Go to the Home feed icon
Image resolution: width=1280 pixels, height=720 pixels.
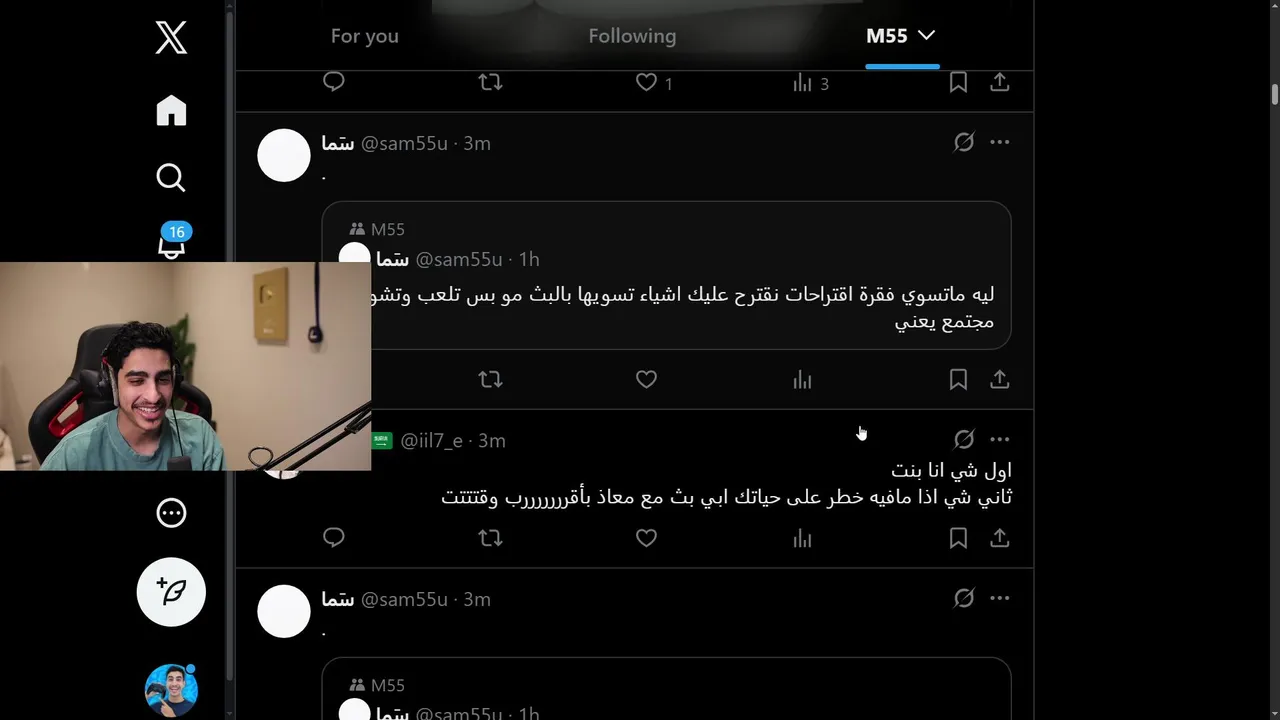pyautogui.click(x=171, y=110)
